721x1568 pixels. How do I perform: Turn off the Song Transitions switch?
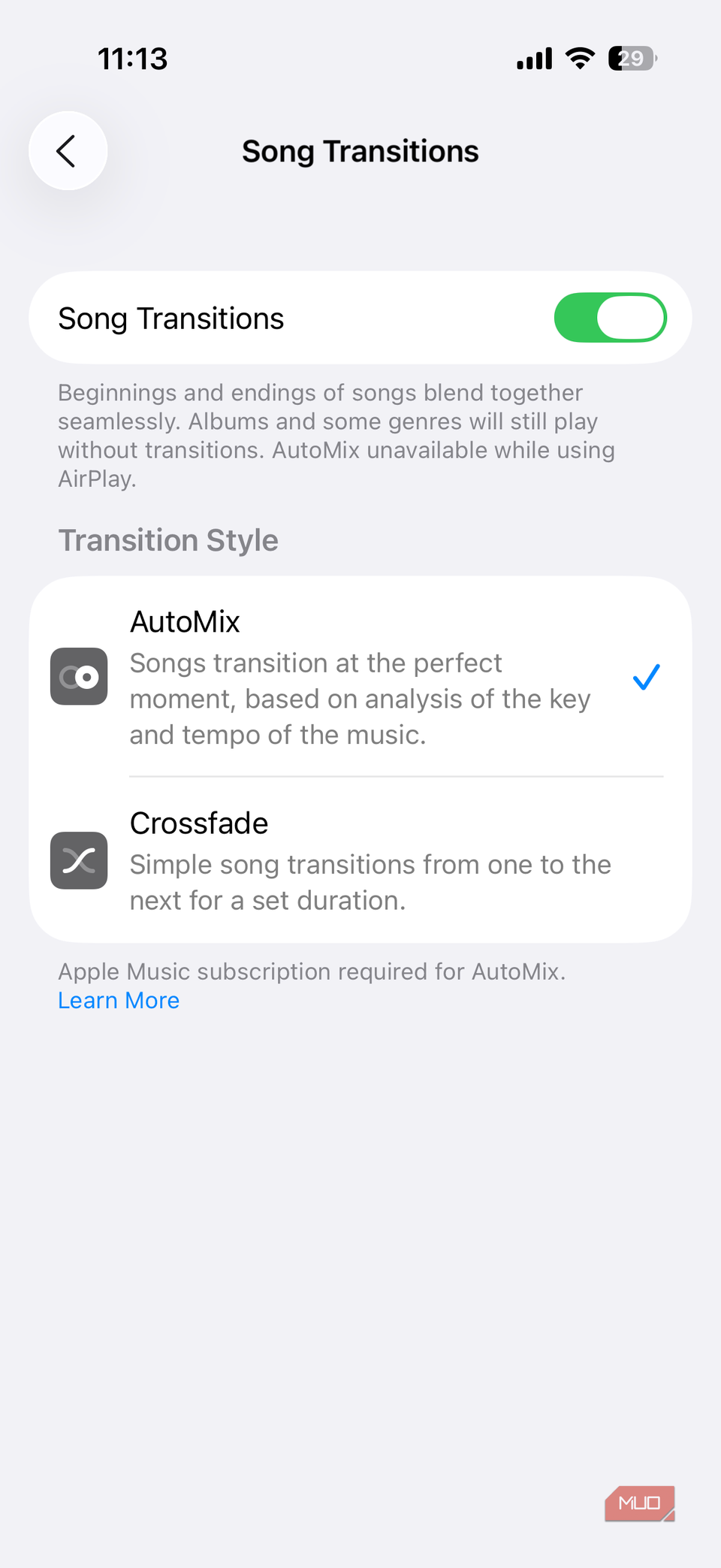click(x=610, y=318)
